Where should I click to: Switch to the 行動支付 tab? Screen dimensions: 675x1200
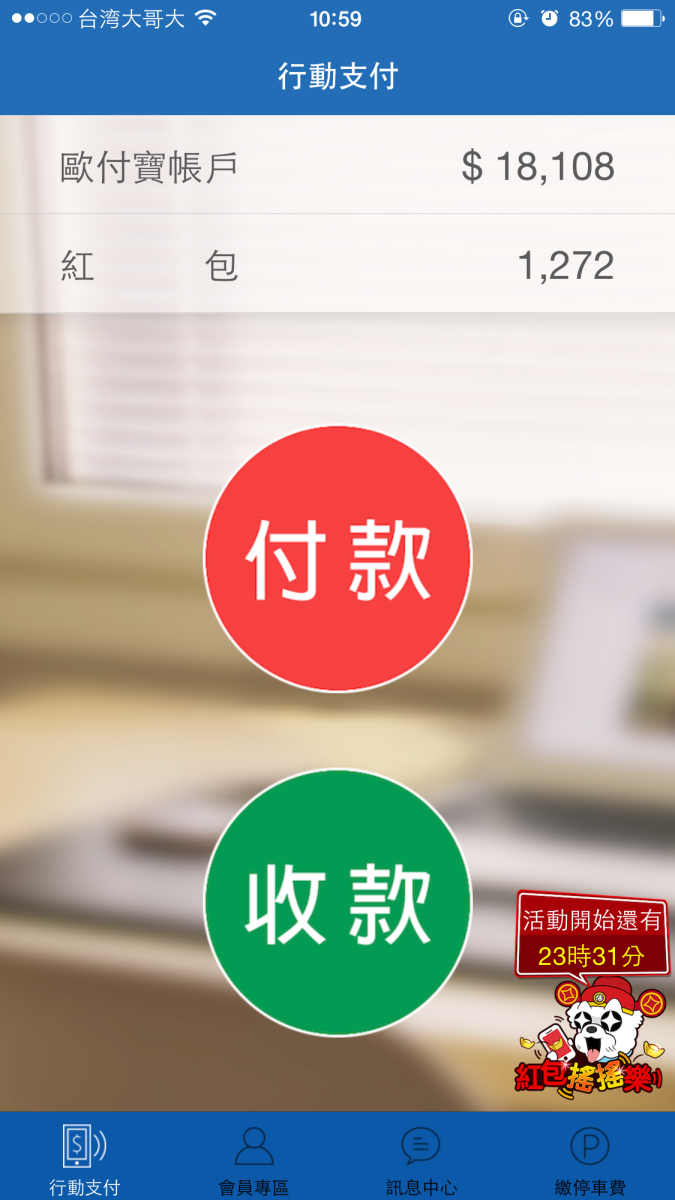pos(84,1157)
